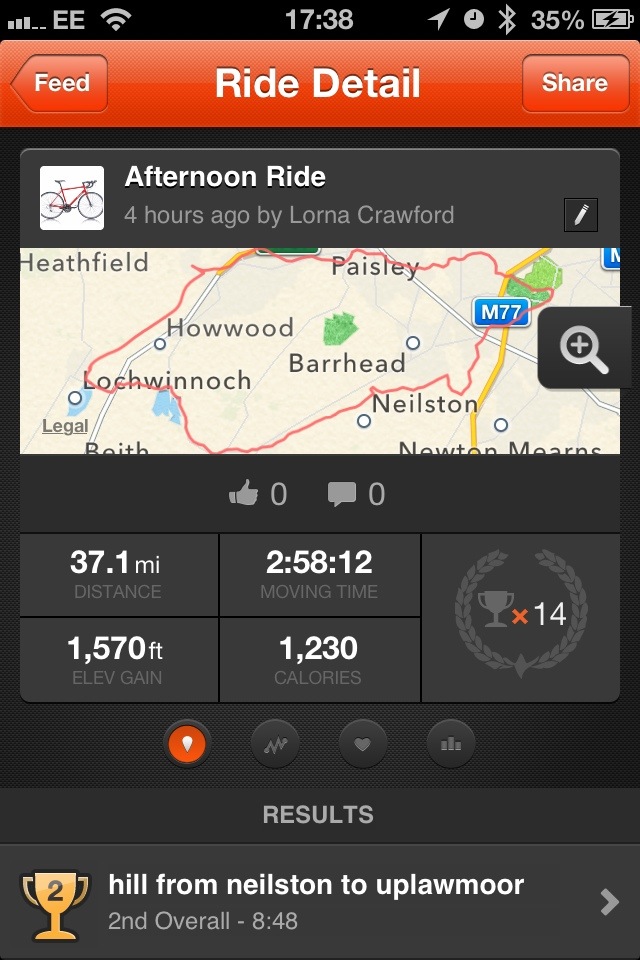Screen dimensions: 640x960
Task: Open the Legal link on the map
Action: [65, 427]
